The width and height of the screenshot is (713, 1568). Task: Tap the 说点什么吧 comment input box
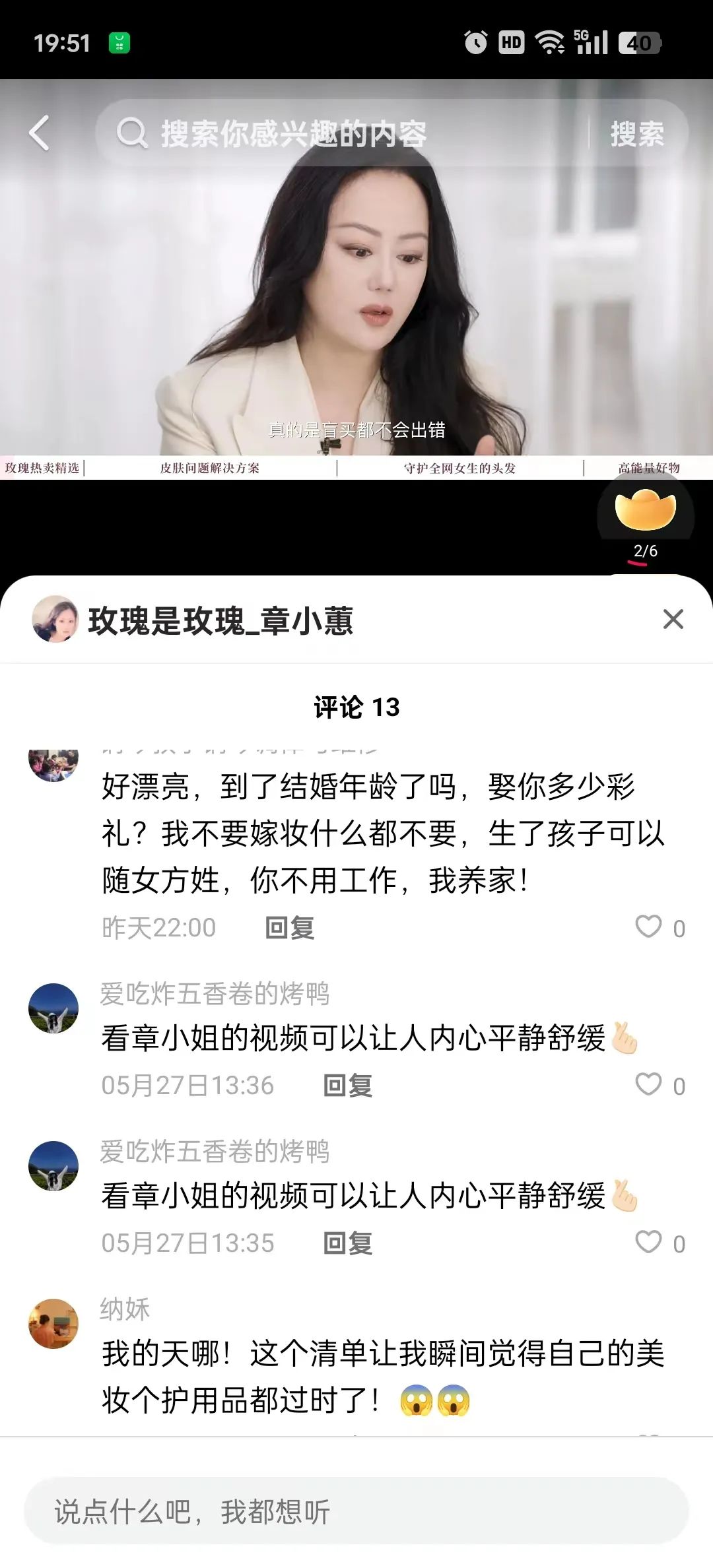(356, 1511)
